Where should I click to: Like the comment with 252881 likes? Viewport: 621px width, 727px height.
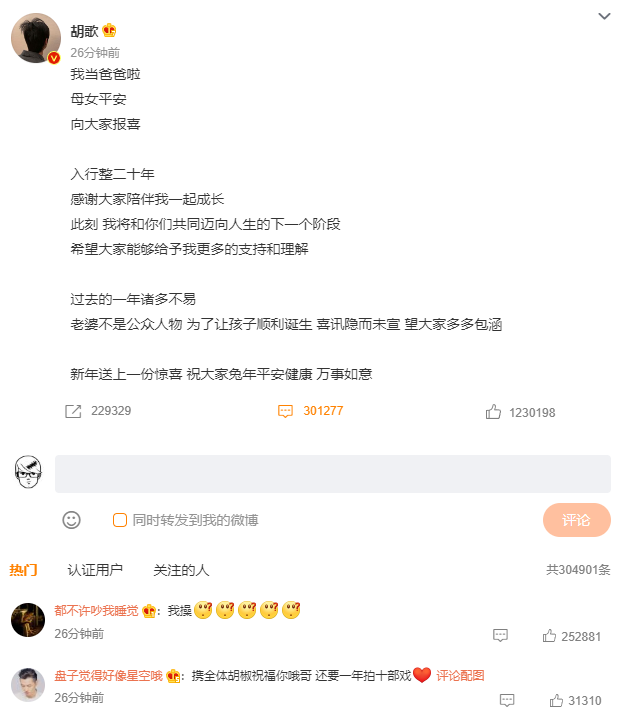pos(571,636)
